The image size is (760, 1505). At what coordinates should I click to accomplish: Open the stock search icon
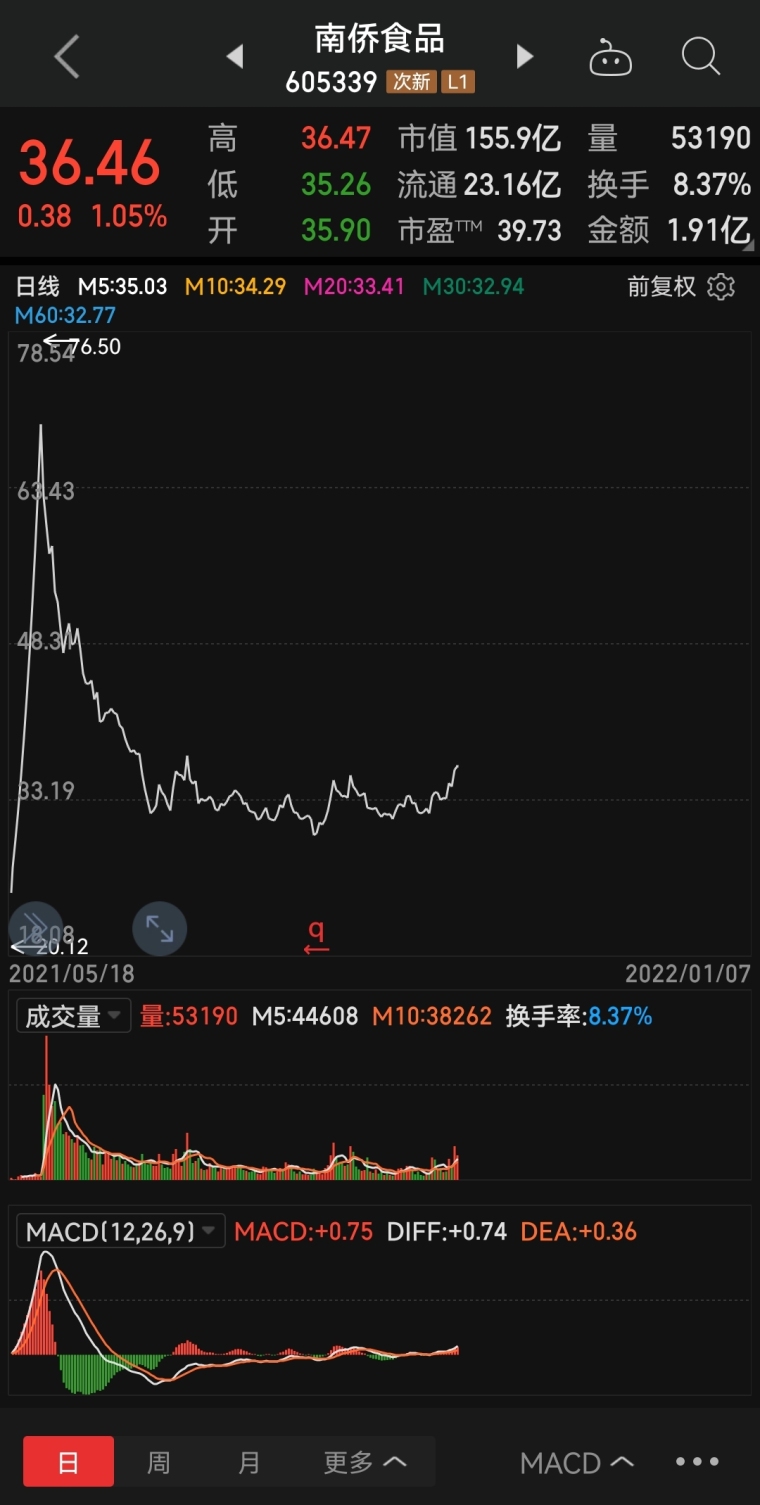point(700,57)
